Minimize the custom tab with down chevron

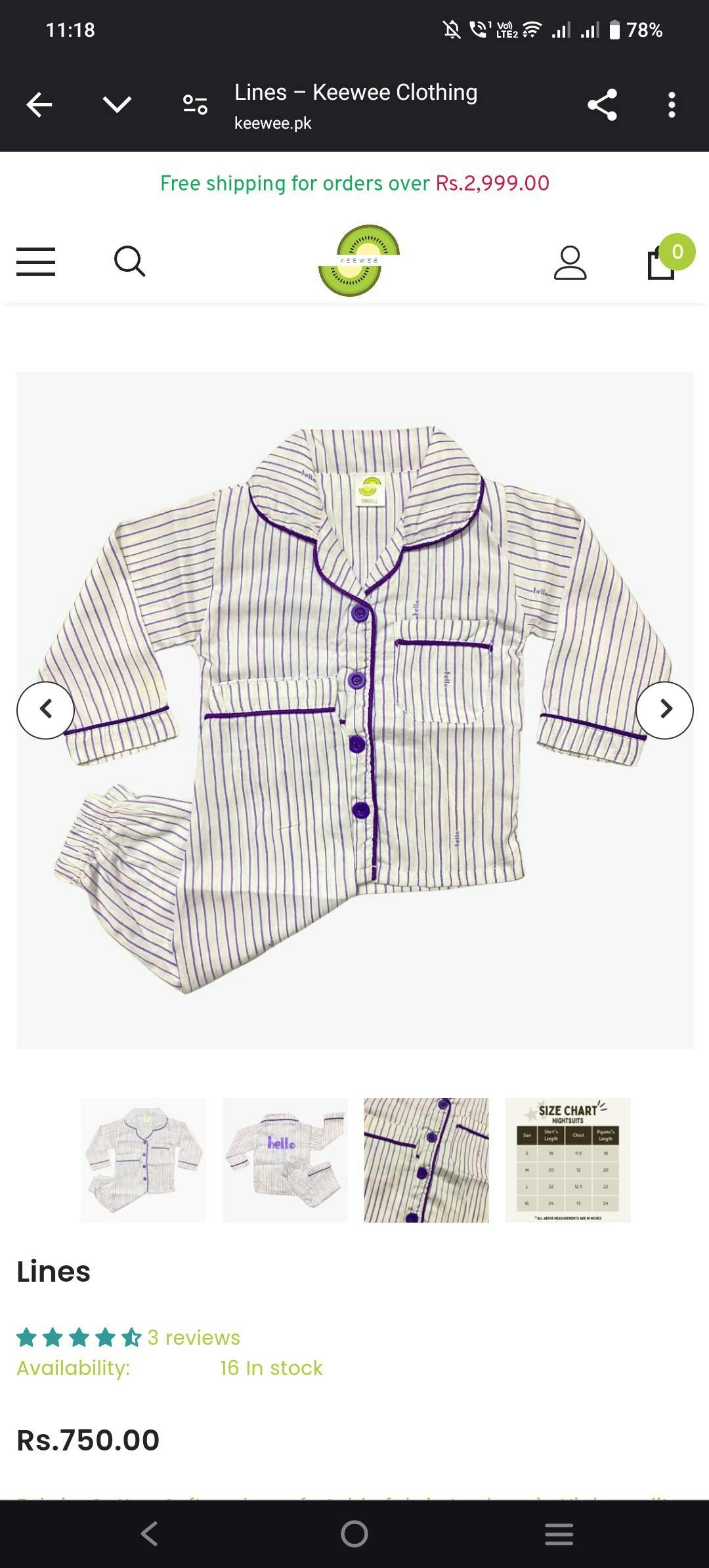click(x=118, y=104)
